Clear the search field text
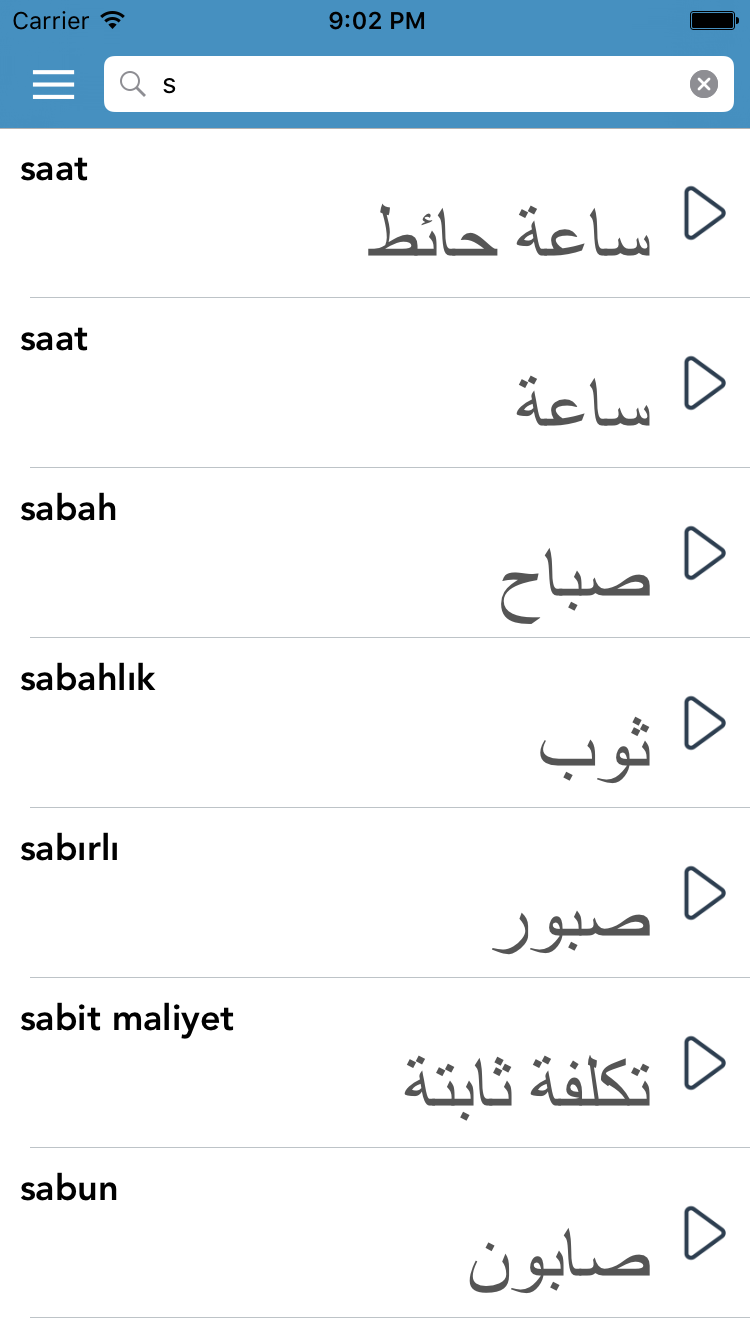 click(x=703, y=83)
